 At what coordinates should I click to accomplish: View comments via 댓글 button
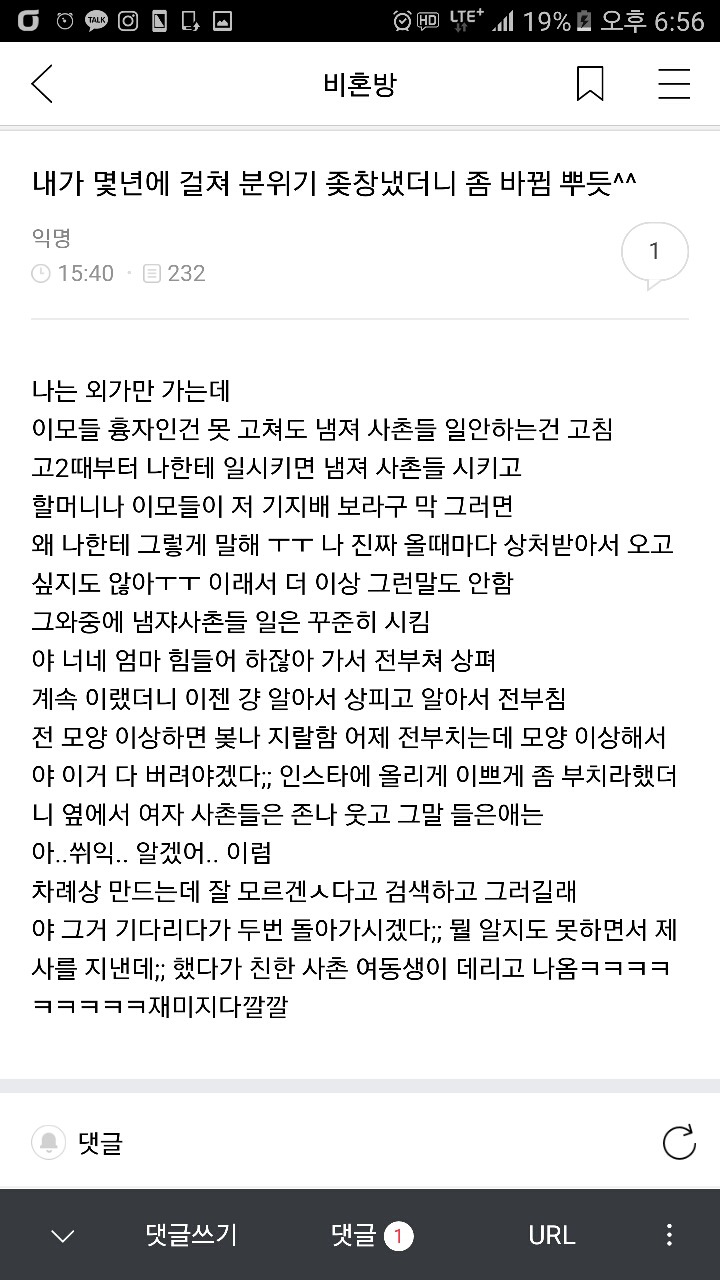371,1236
